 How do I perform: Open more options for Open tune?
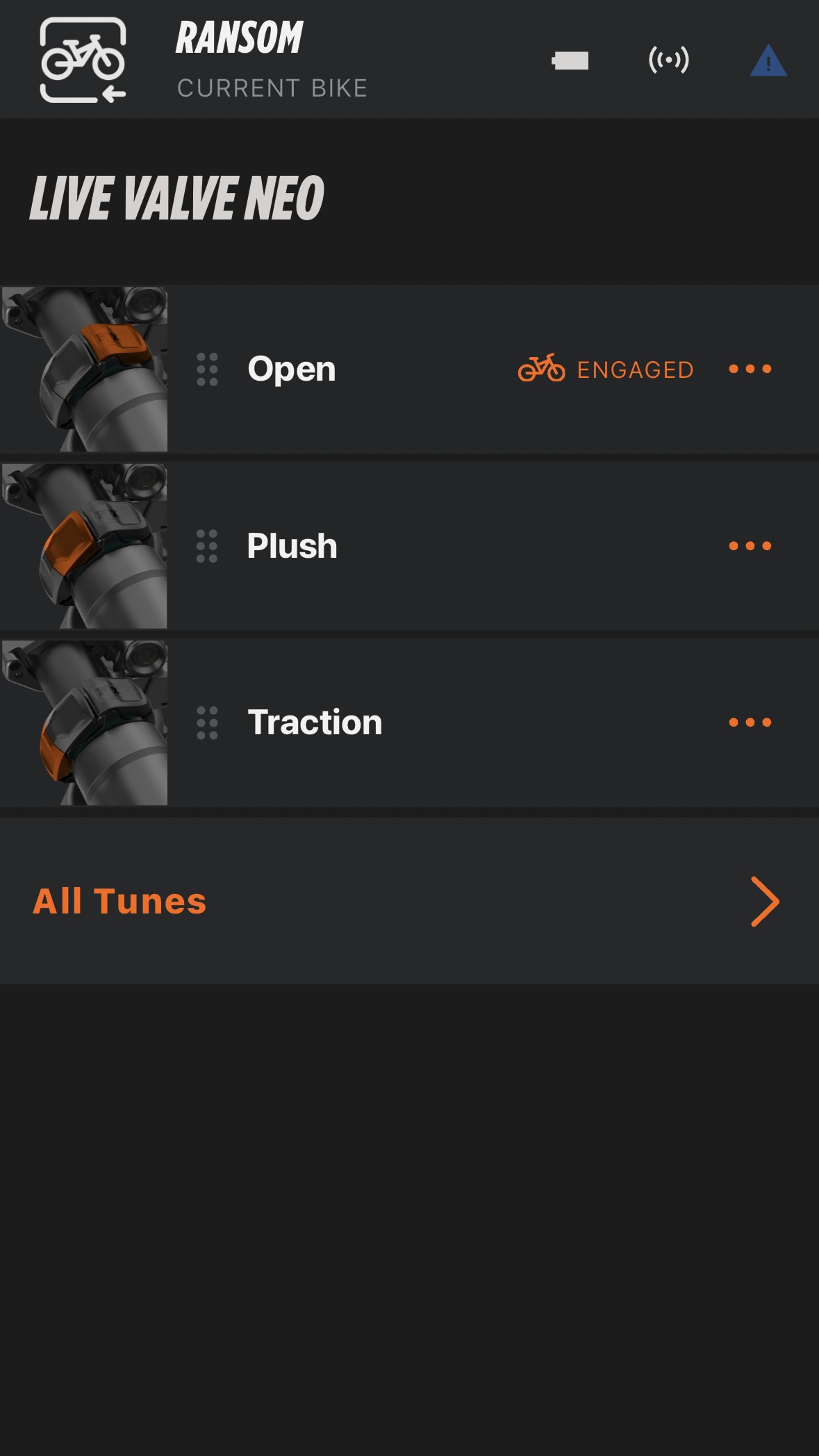(750, 369)
